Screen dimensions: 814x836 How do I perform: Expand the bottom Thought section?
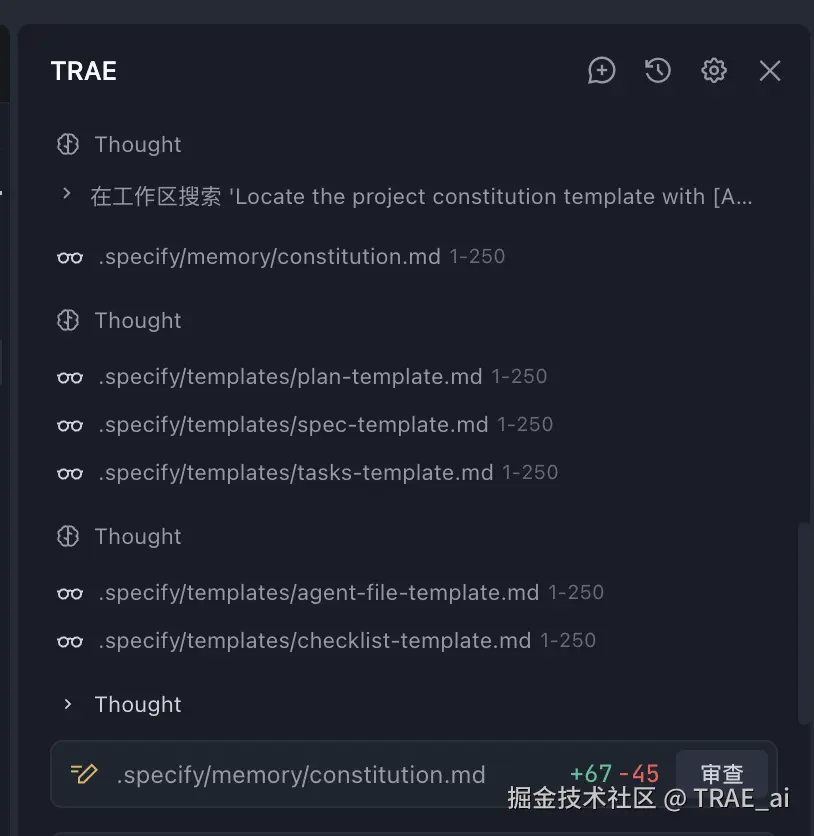(67, 704)
